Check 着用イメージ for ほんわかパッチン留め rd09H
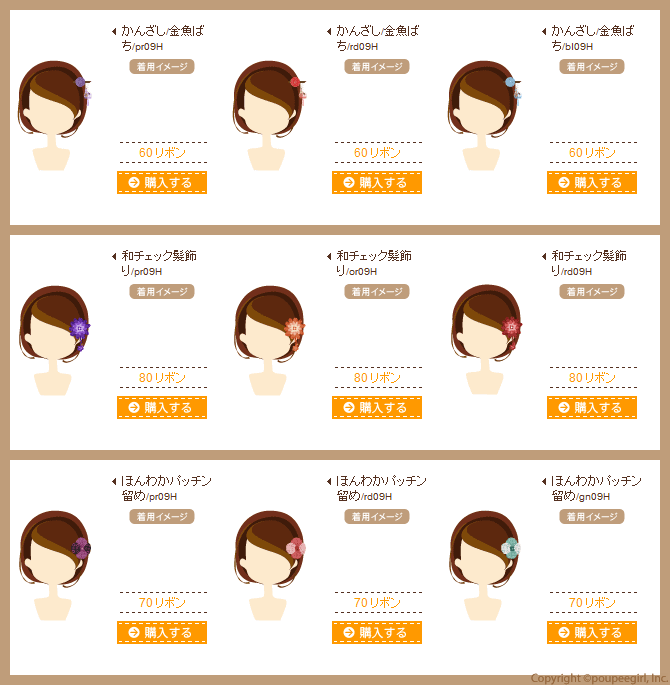 (377, 517)
